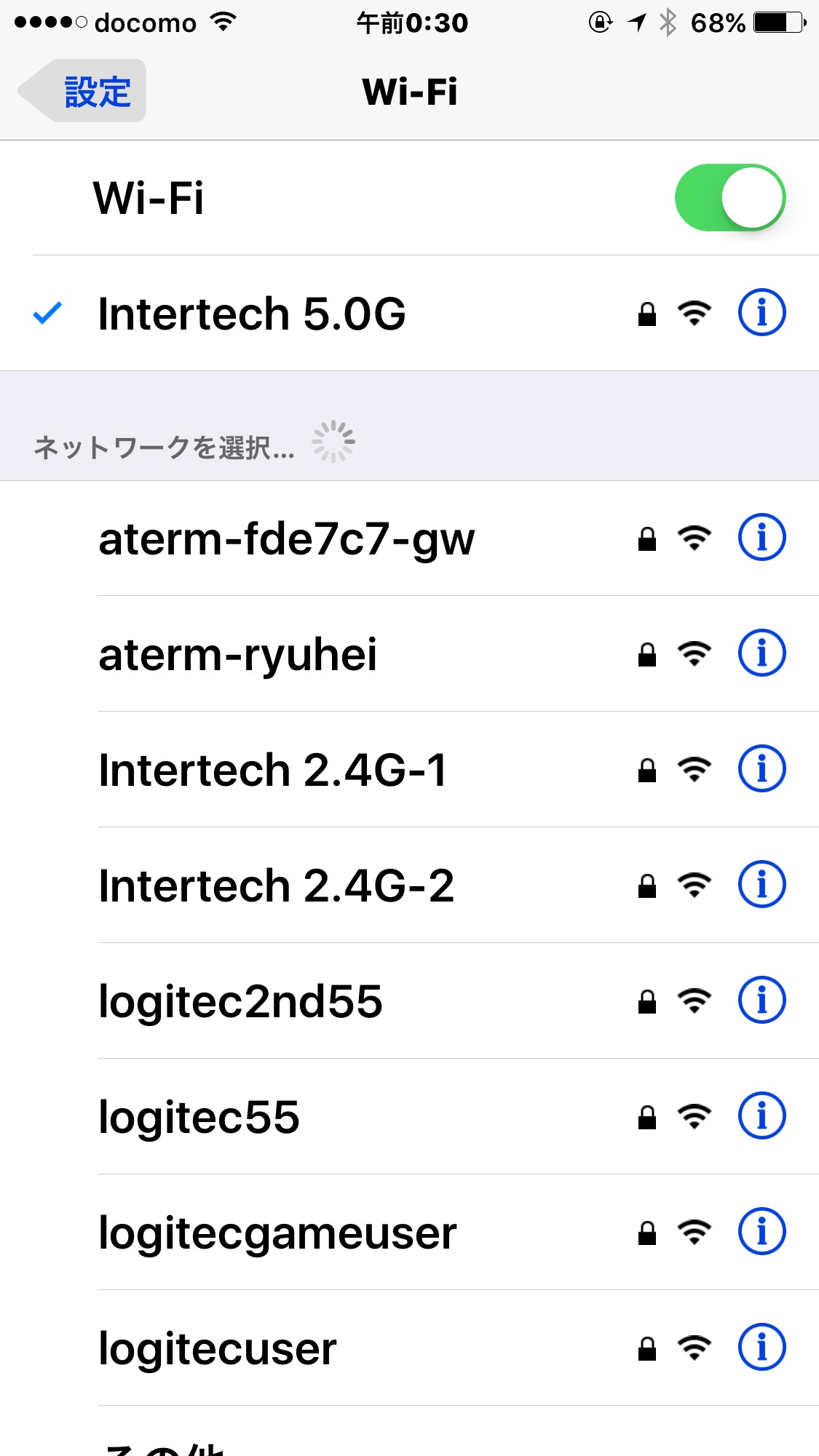Open info for logitecgameuser
This screenshot has width=819, height=1456.
[x=761, y=1232]
